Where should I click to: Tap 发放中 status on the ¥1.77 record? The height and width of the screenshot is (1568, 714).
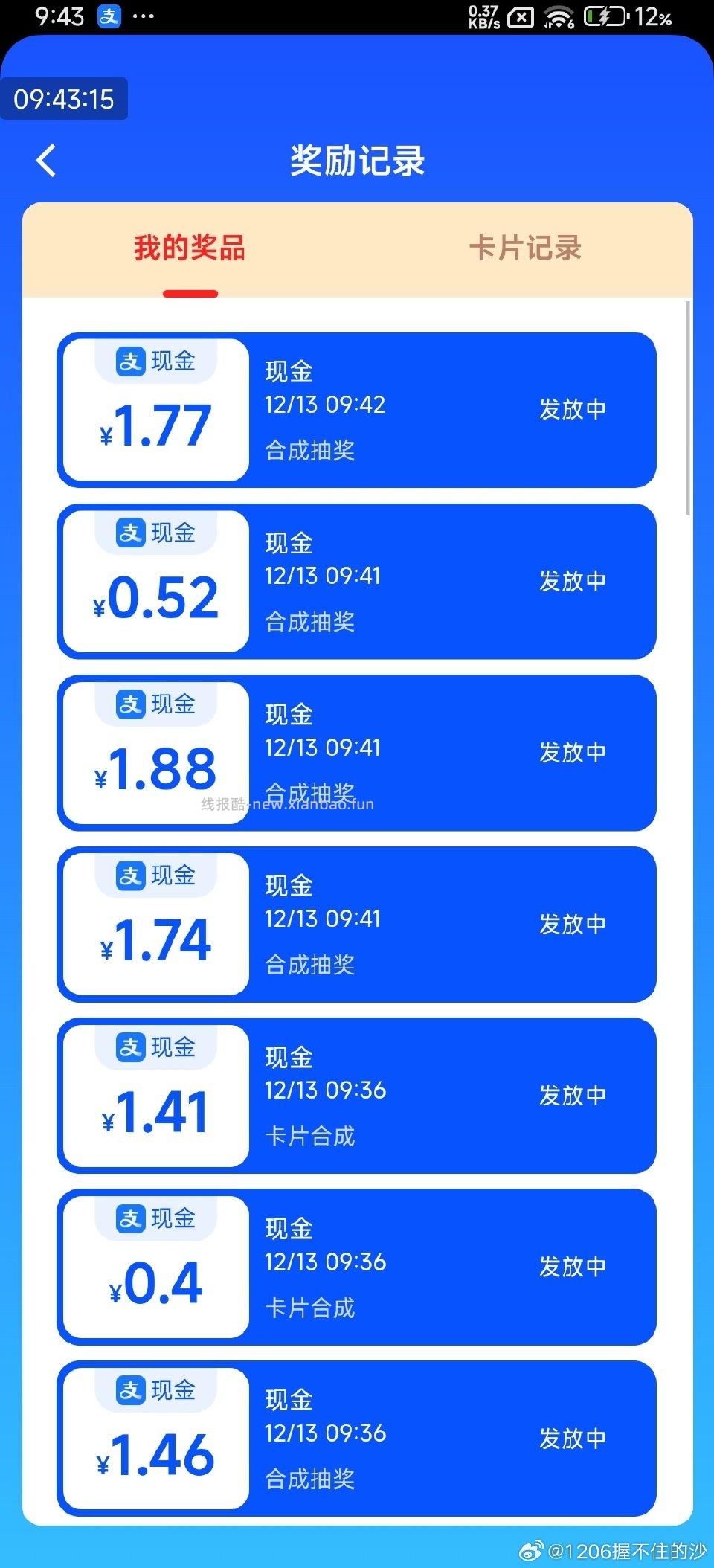coord(574,408)
